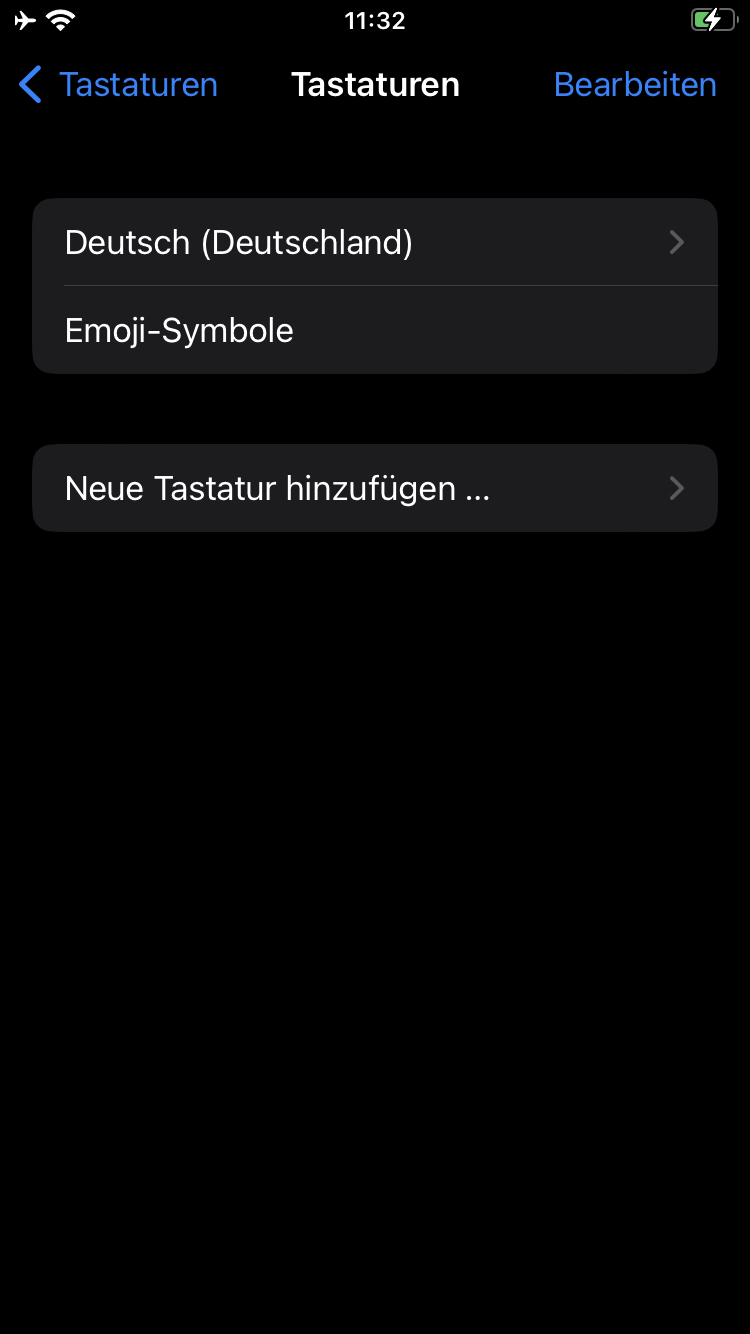750x1334 pixels.
Task: Open Deutsch (Deutschland) keyboard settings
Action: tap(375, 241)
